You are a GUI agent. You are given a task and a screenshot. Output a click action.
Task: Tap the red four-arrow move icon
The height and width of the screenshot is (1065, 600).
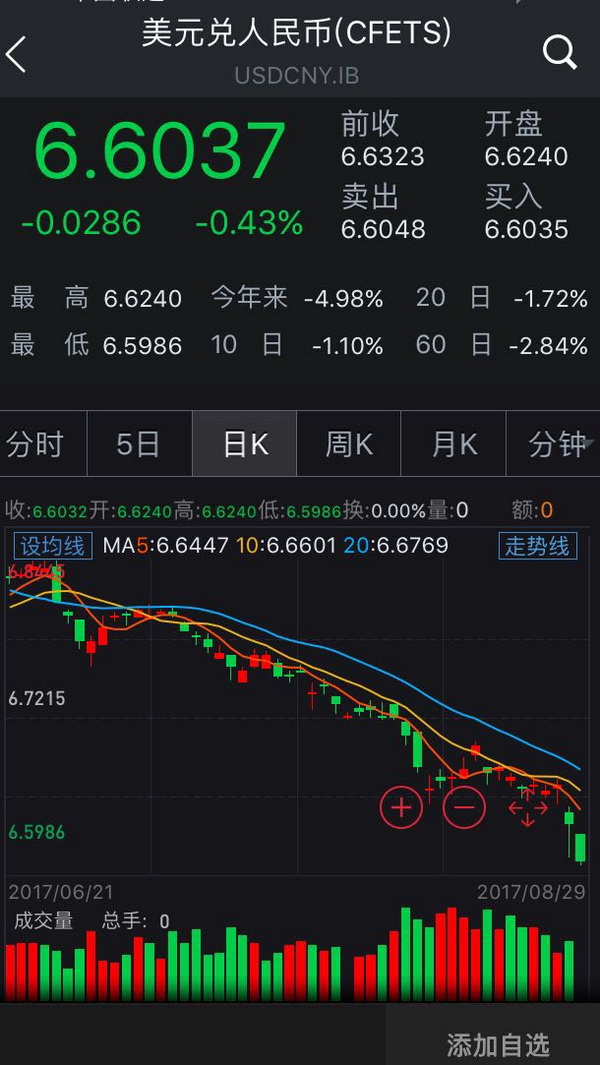pos(528,806)
